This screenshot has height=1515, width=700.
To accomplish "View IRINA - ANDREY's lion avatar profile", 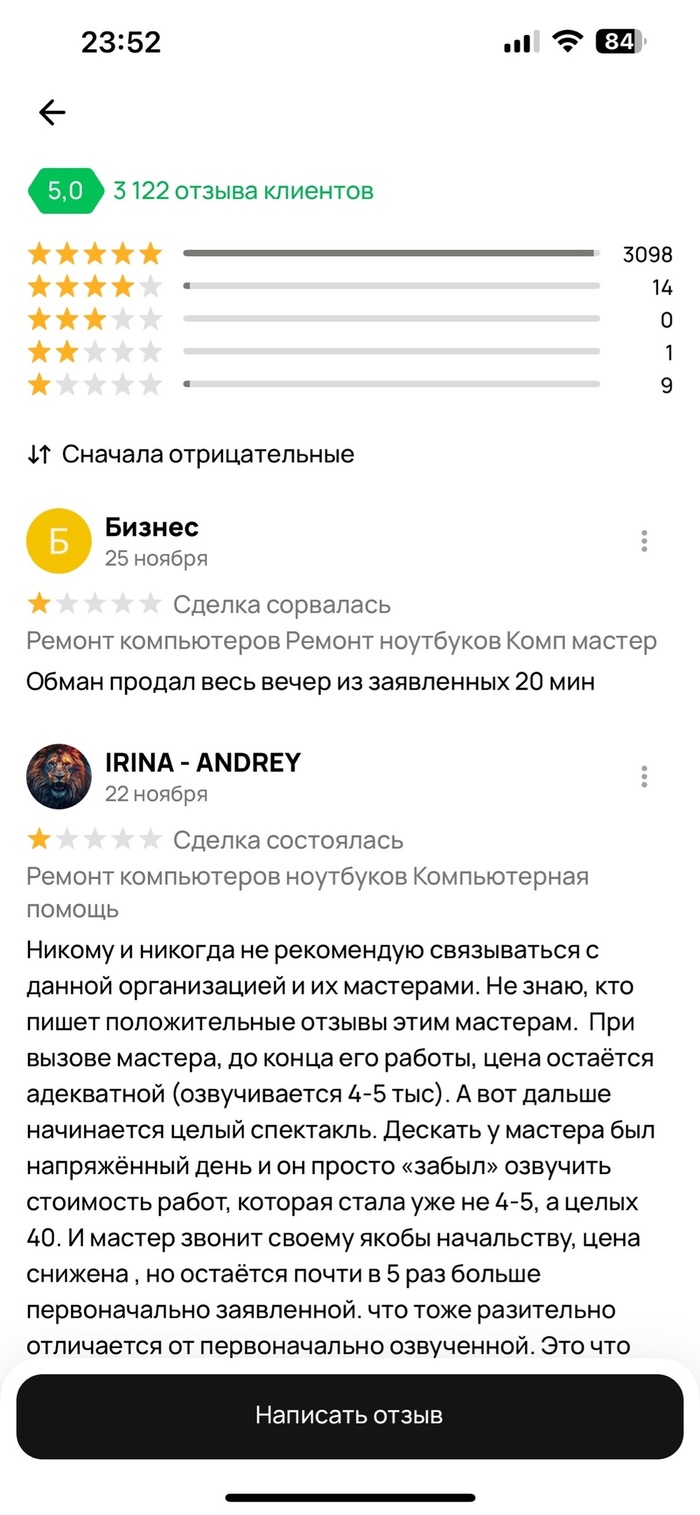I will tap(59, 777).
